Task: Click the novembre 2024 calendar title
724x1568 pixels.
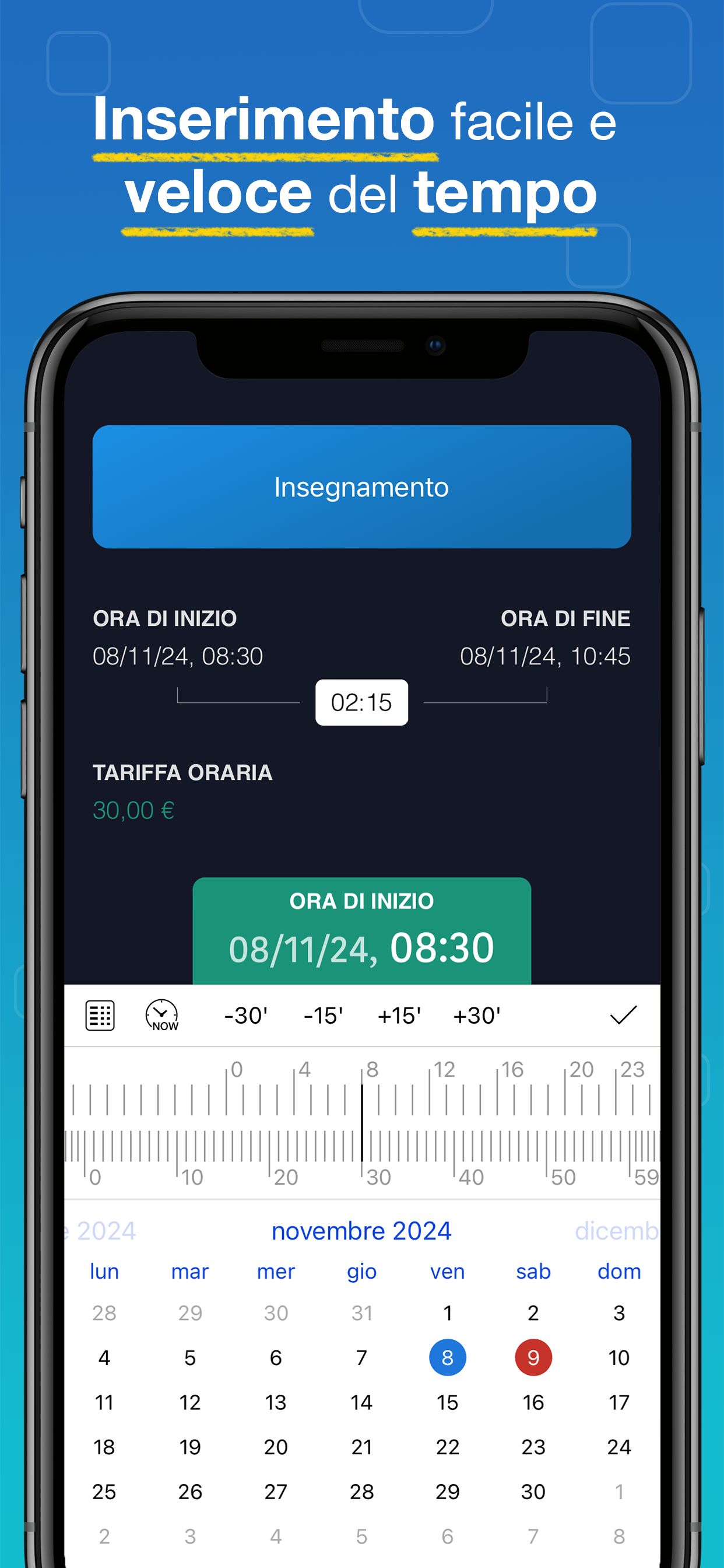Action: (x=362, y=1230)
